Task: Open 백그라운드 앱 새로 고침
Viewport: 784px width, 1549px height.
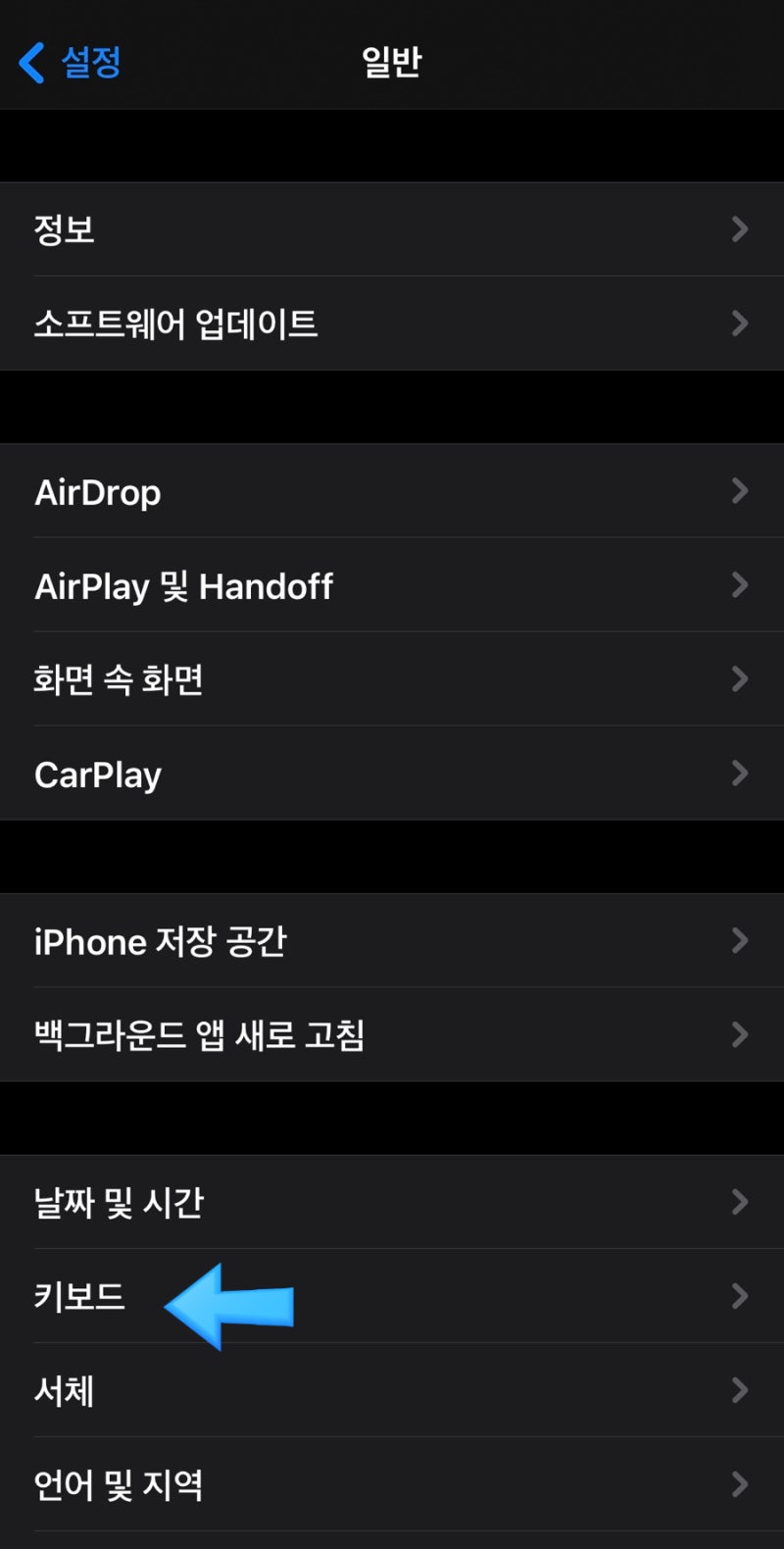Action: coord(392,1035)
